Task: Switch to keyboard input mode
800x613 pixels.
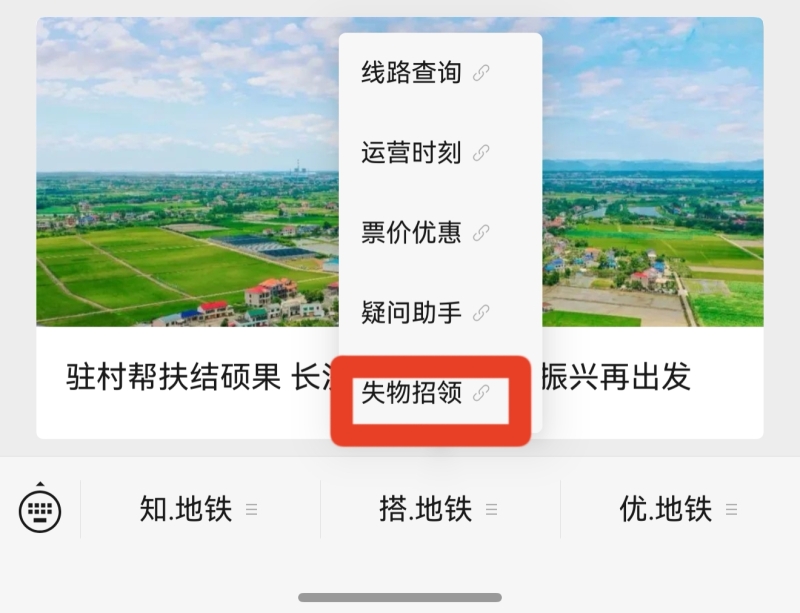Action: (x=40, y=510)
